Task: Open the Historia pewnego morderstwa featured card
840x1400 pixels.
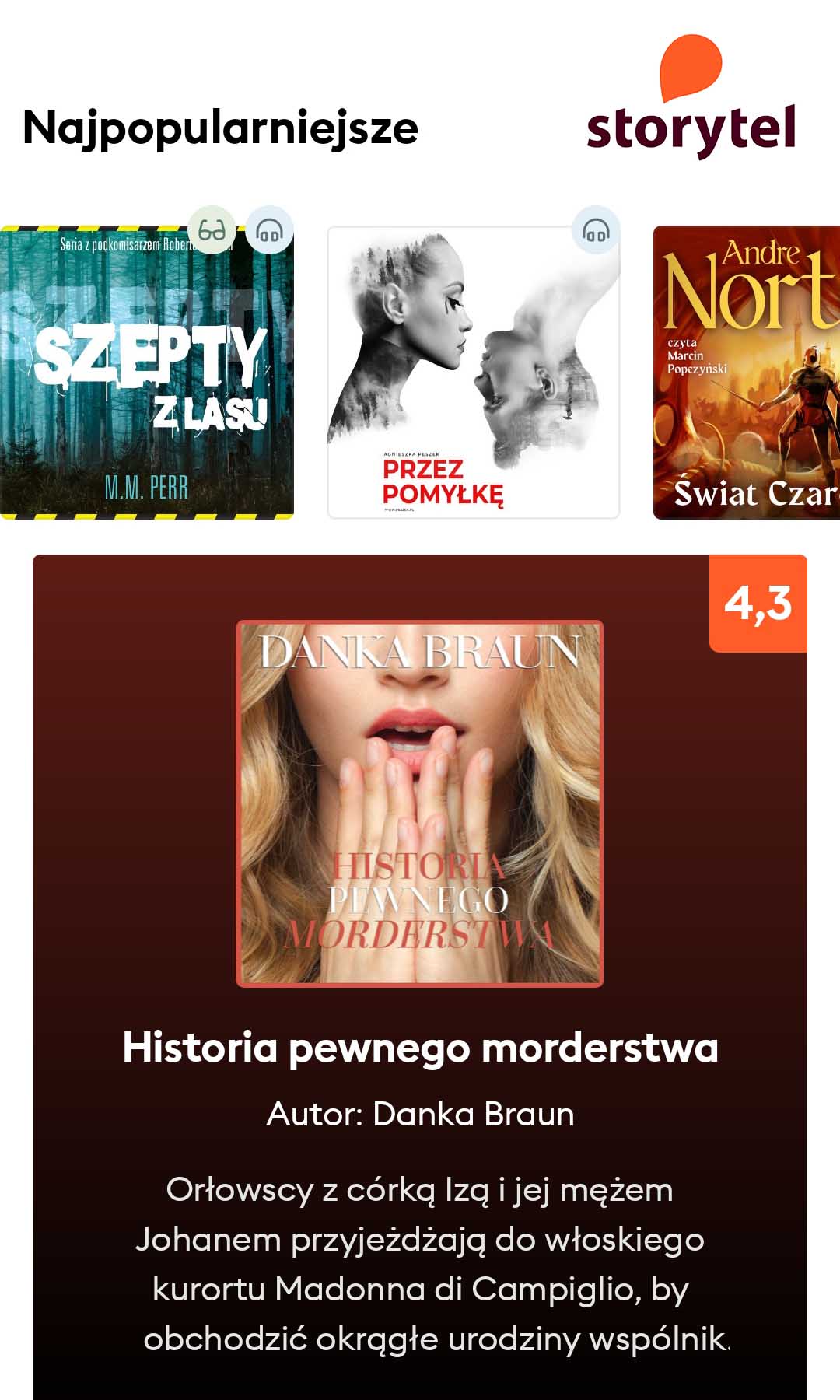Action: [420, 977]
